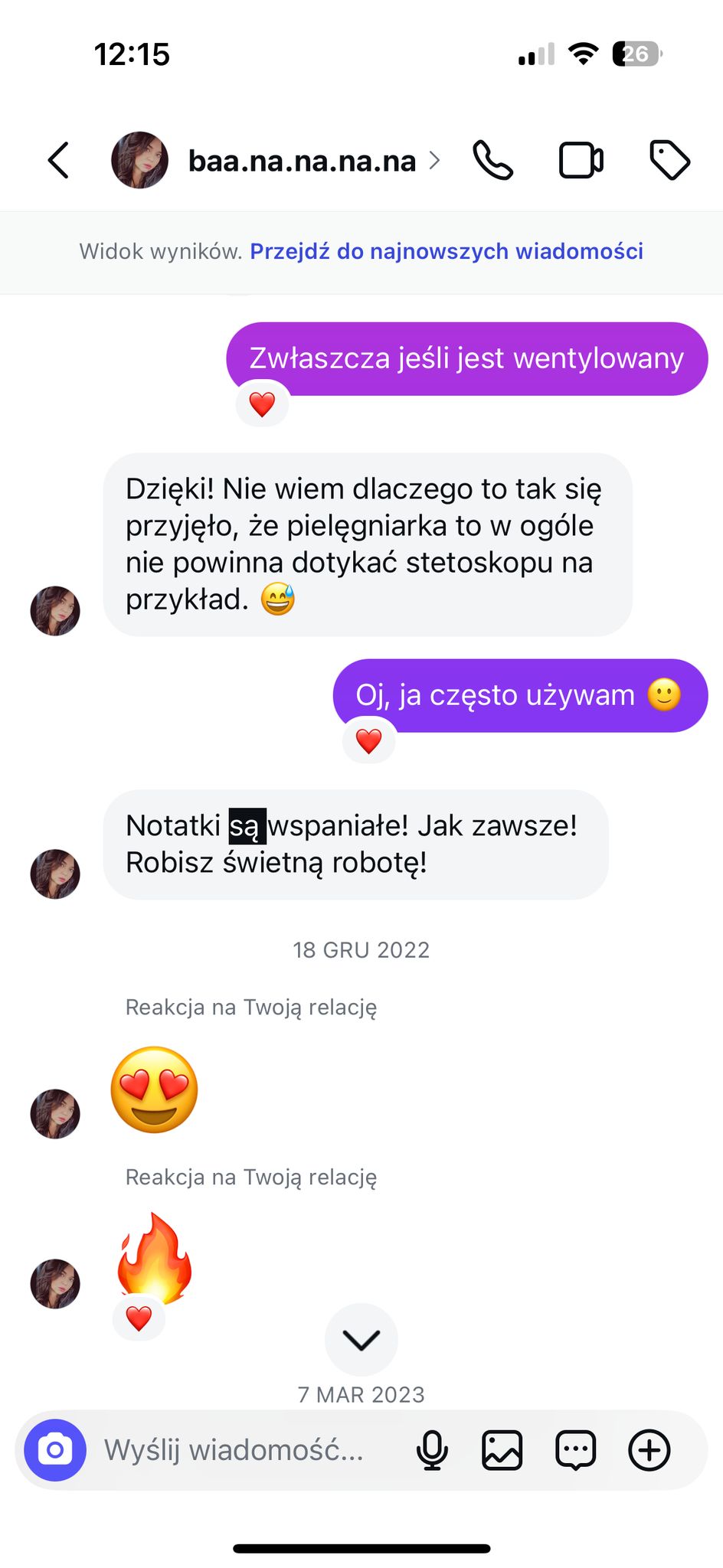Open baa.na.na.na.na profile details
The width and height of the screenshot is (723, 1568).
click(x=302, y=161)
